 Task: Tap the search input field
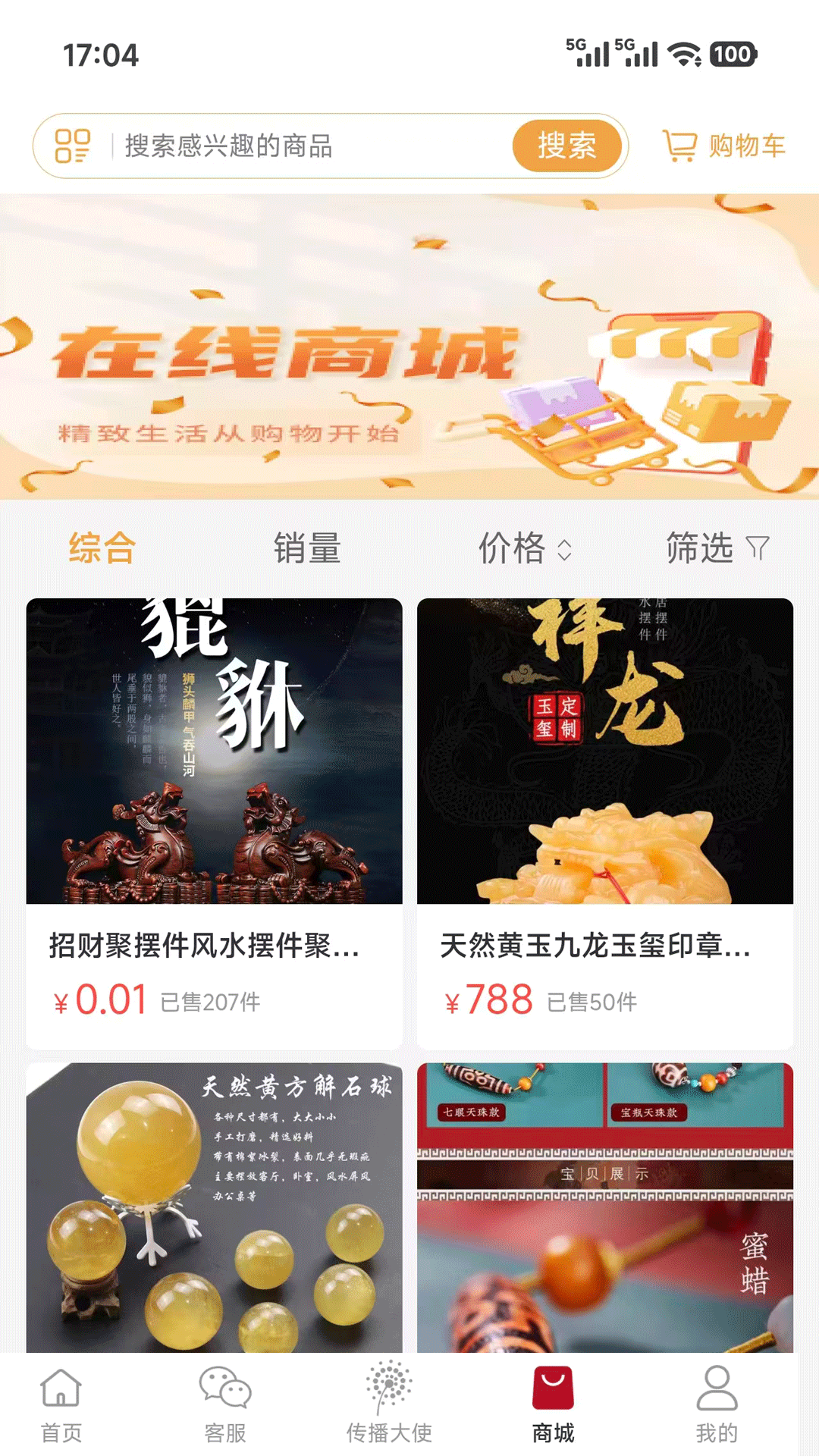(303, 146)
